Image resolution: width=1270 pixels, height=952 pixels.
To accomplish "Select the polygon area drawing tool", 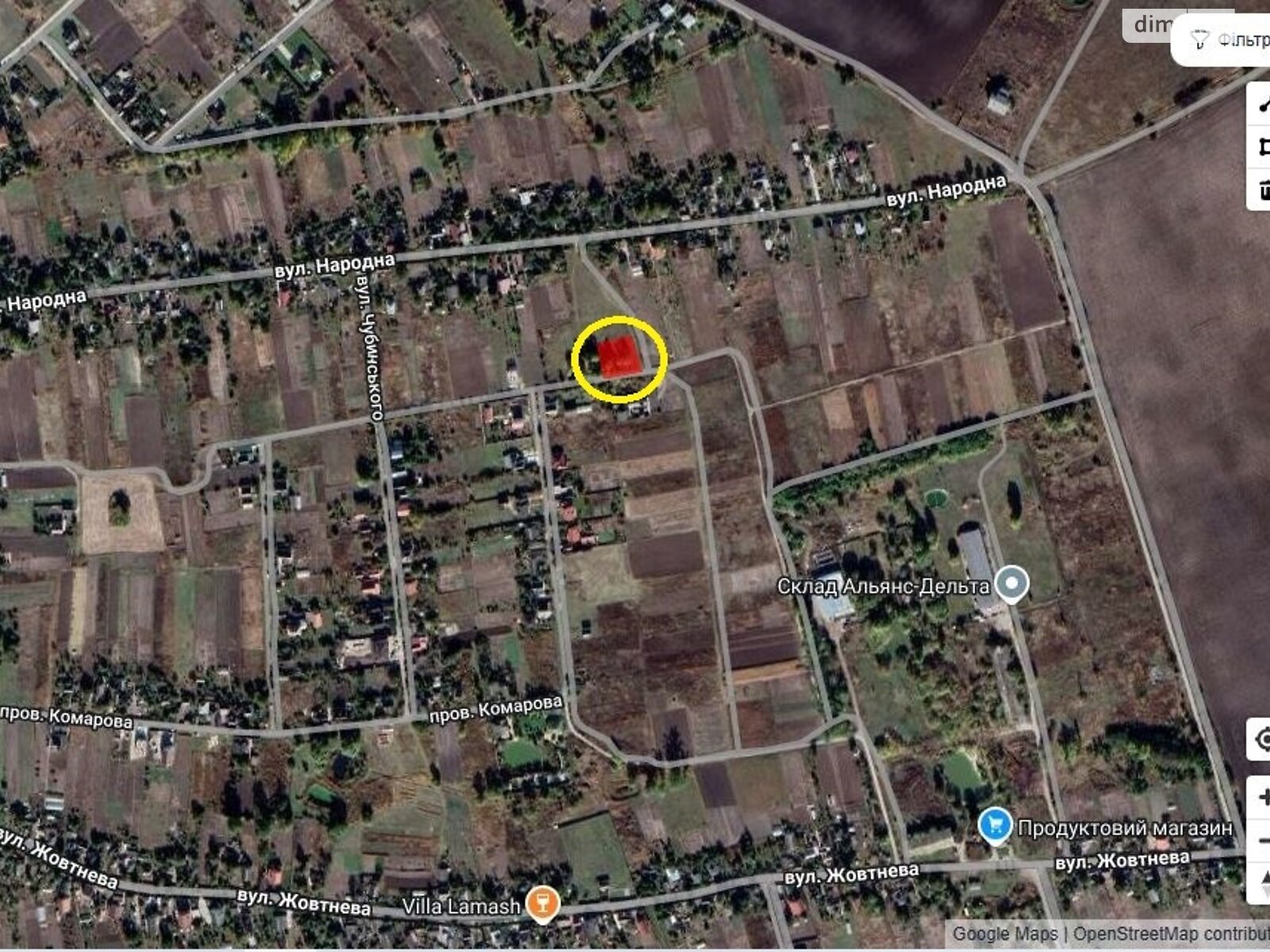I will pos(1262,147).
